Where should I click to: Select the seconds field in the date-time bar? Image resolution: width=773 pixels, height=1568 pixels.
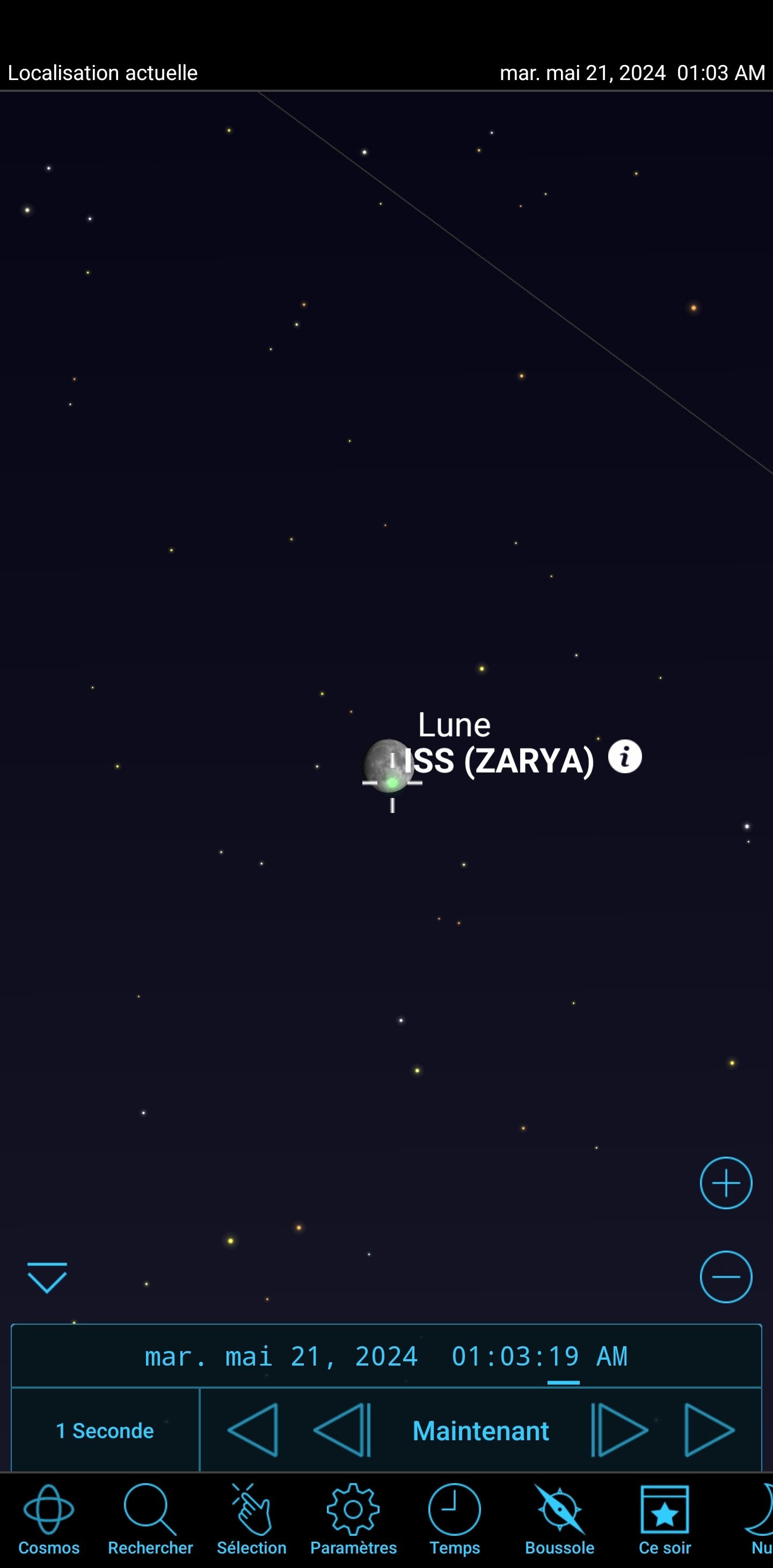tap(563, 1357)
